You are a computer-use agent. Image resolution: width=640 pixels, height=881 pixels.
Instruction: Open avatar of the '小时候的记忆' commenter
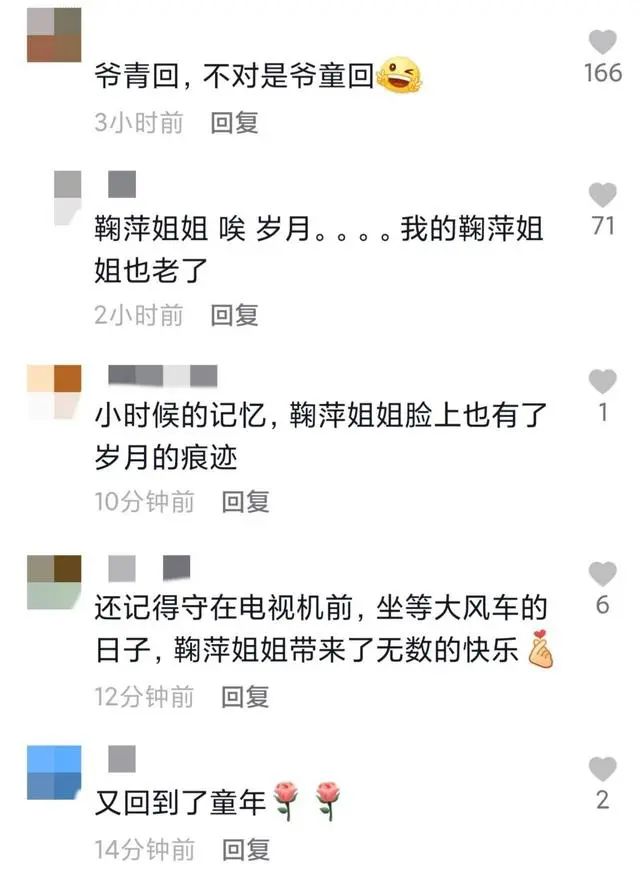pyautogui.click(x=54, y=391)
